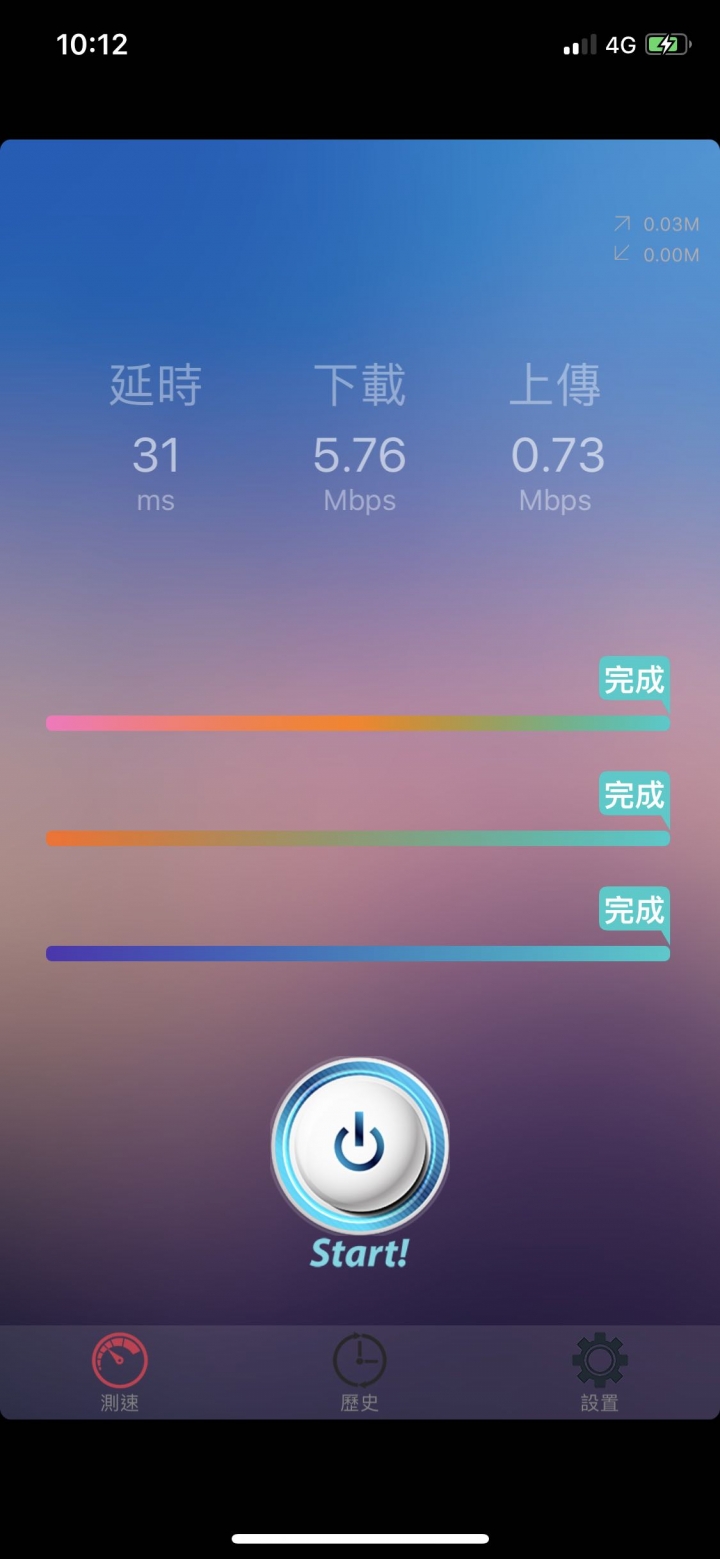The width and height of the screenshot is (720, 1559).
Task: Switch to the 測速 tab
Action: click(120, 1371)
